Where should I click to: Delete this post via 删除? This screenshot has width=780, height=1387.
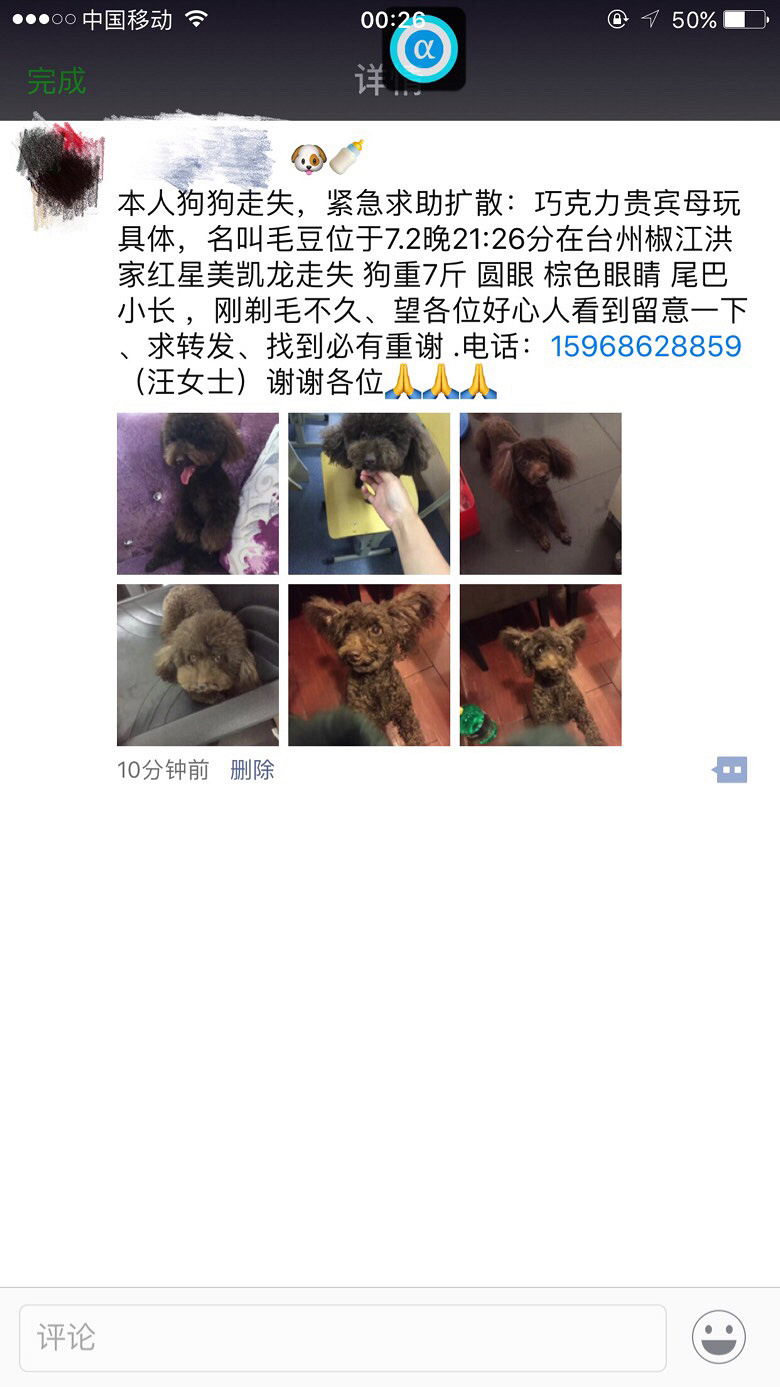click(x=252, y=770)
